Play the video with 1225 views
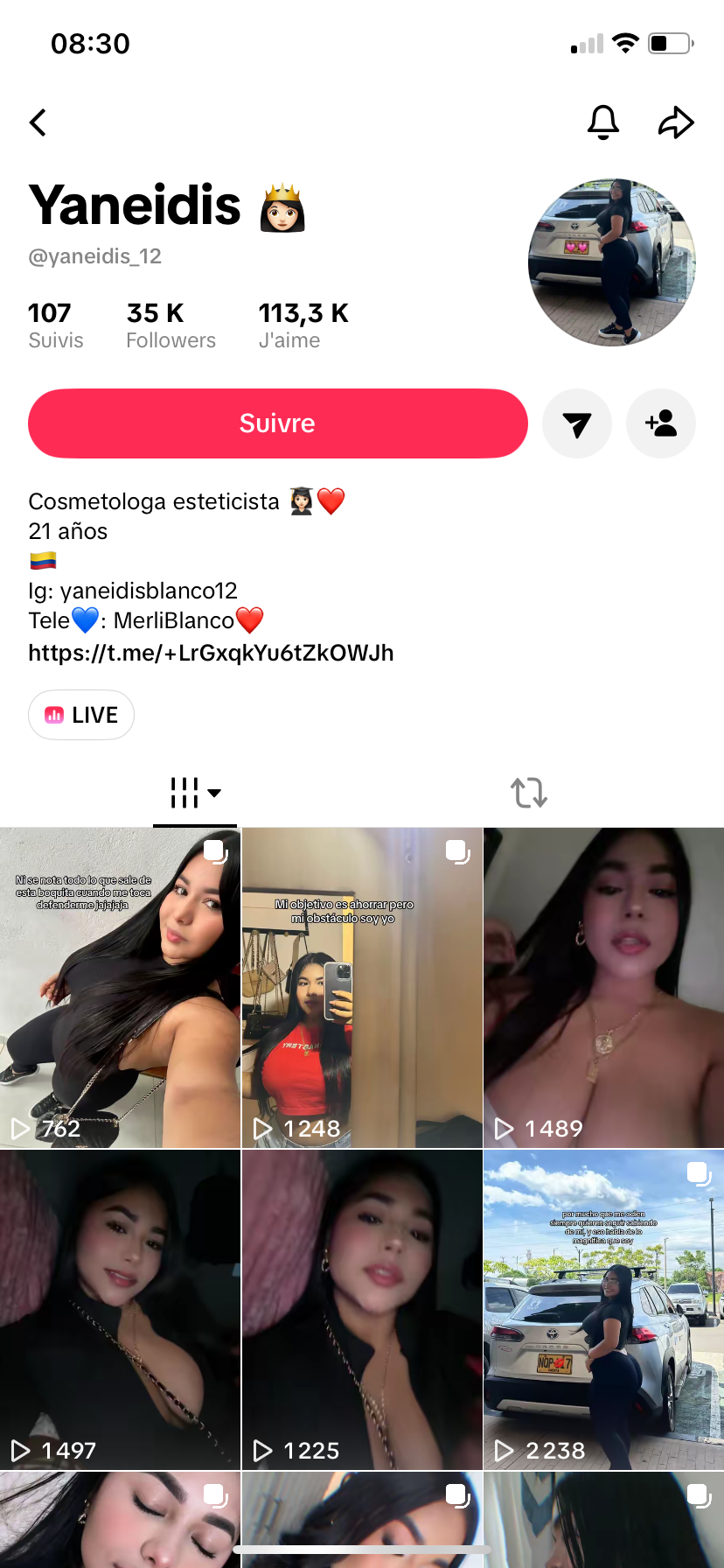Viewport: 724px width, 1568px height. (362, 1310)
